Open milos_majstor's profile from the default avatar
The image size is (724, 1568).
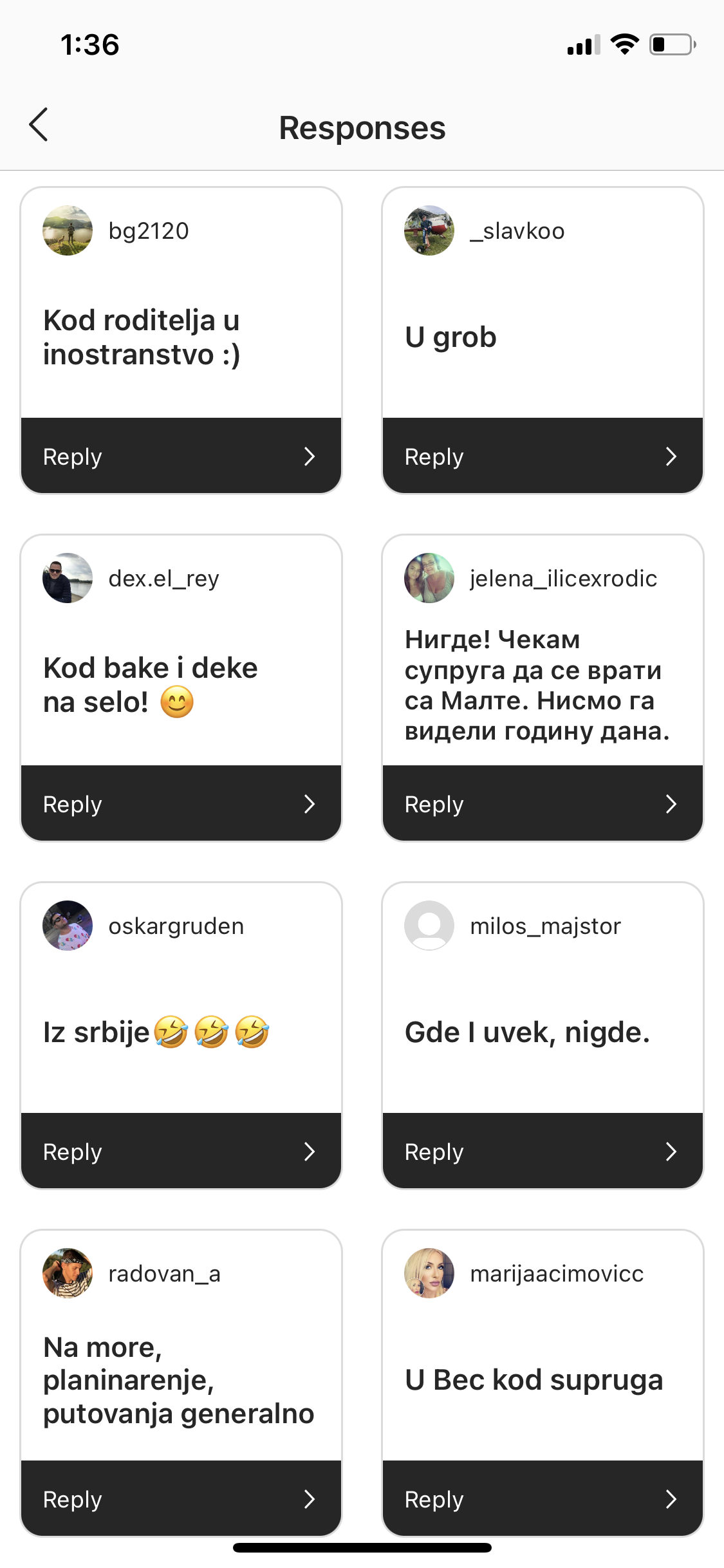point(429,926)
